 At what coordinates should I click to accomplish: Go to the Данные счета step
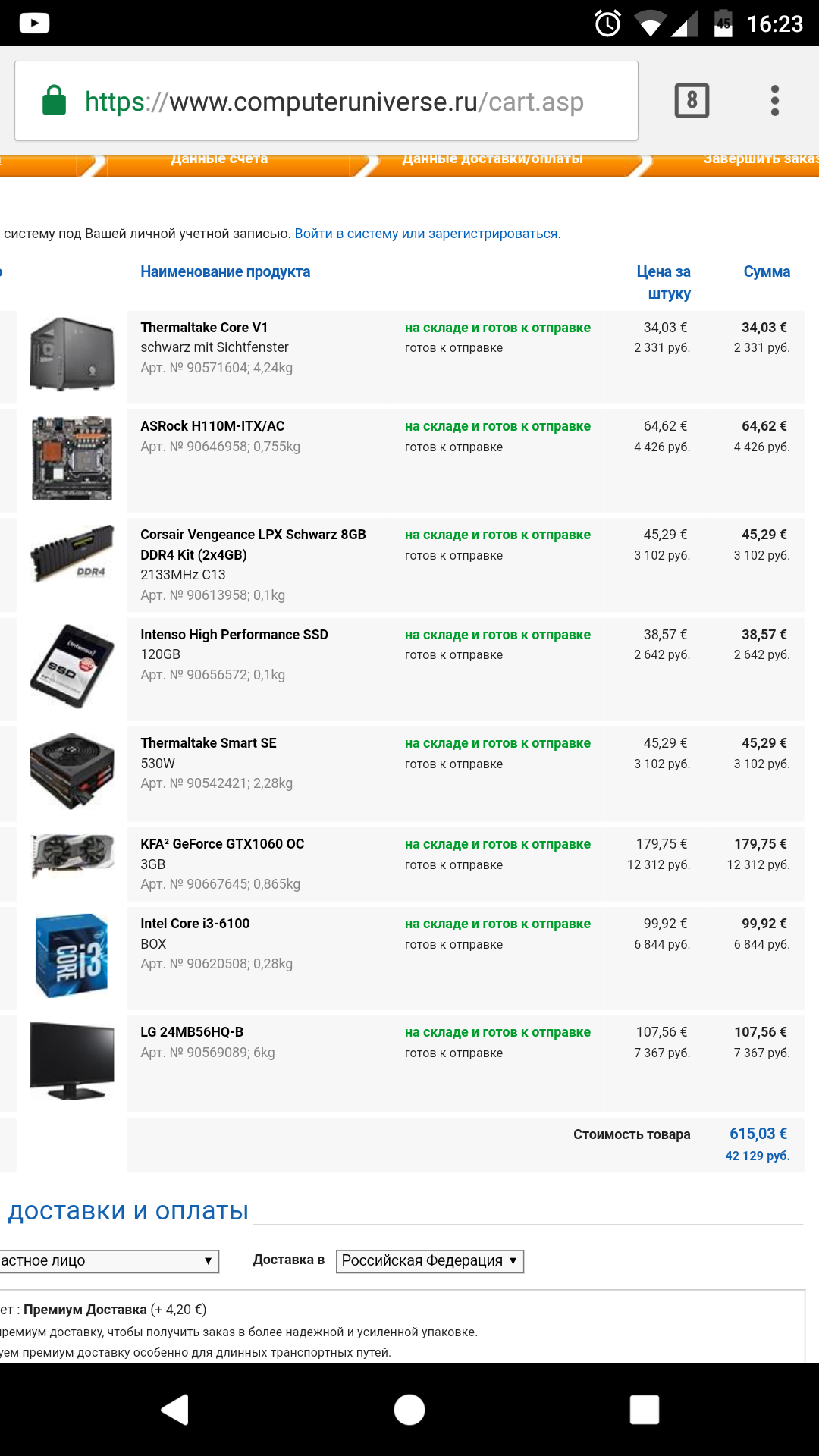(219, 159)
